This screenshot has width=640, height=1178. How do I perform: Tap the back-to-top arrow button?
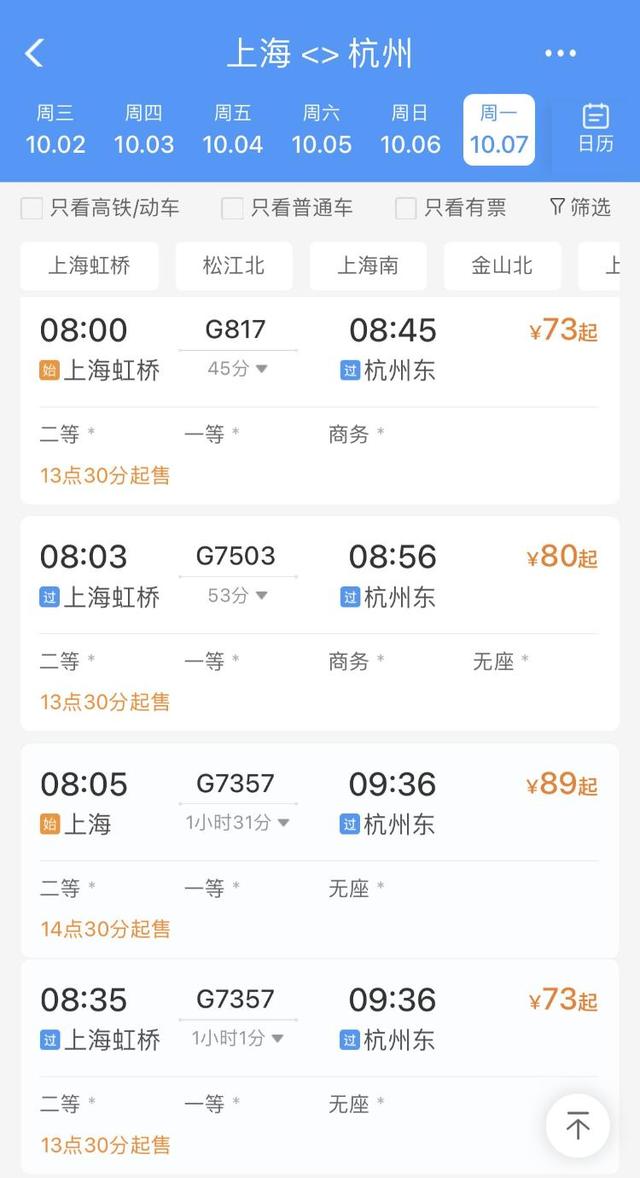578,1125
